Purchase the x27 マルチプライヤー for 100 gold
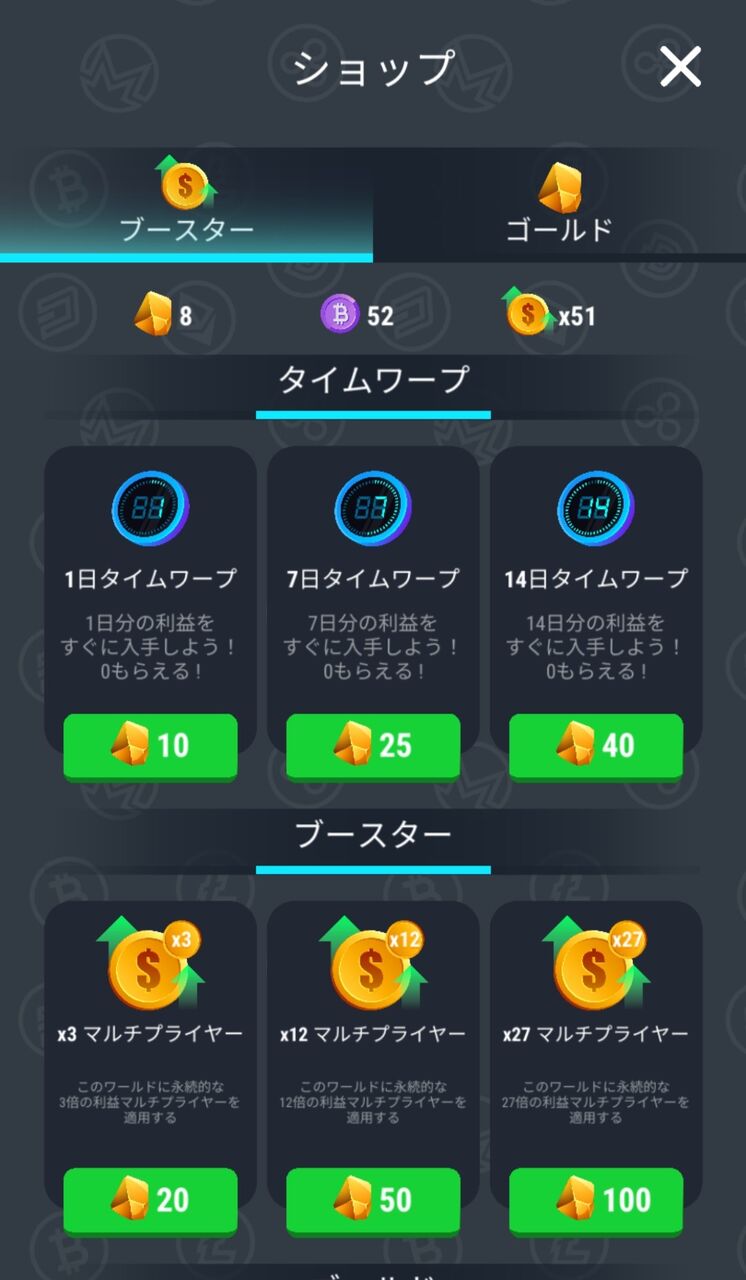The width and height of the screenshot is (746, 1280). point(595,1201)
